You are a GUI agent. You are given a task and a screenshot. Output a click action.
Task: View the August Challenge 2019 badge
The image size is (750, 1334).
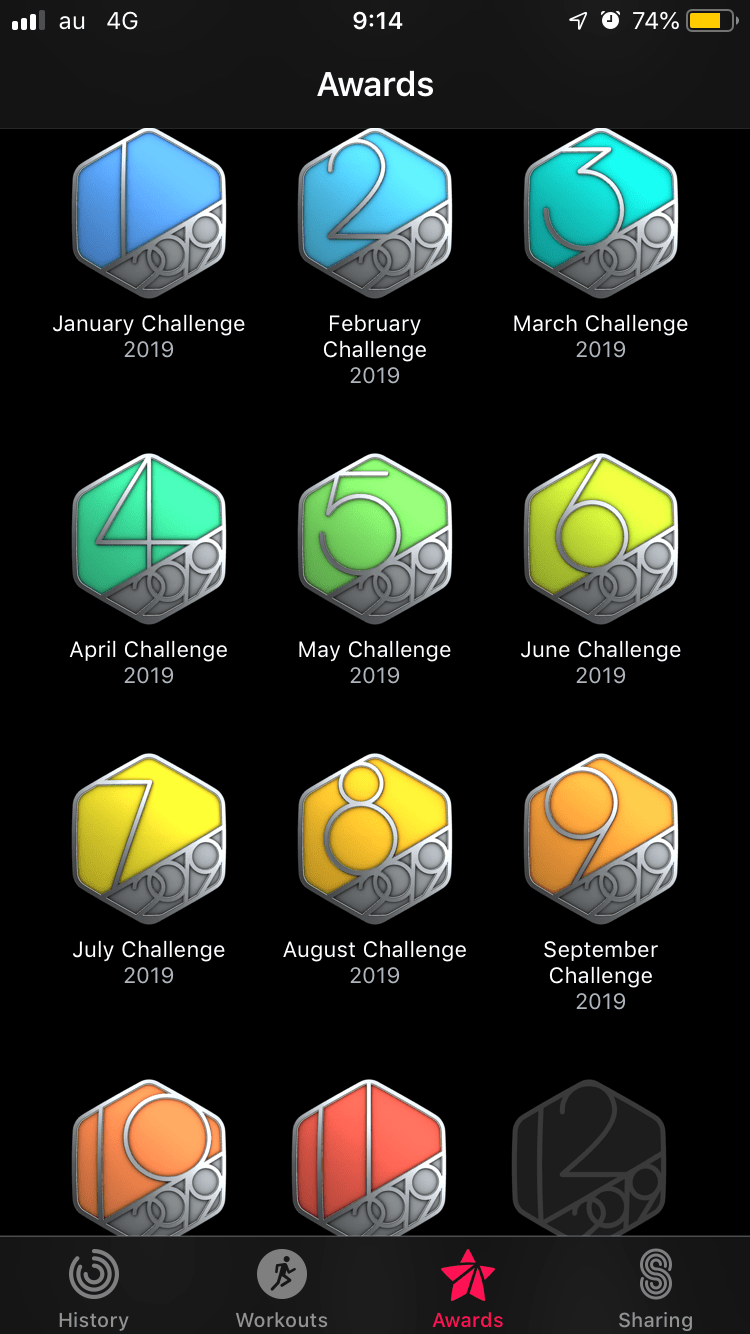click(x=375, y=839)
